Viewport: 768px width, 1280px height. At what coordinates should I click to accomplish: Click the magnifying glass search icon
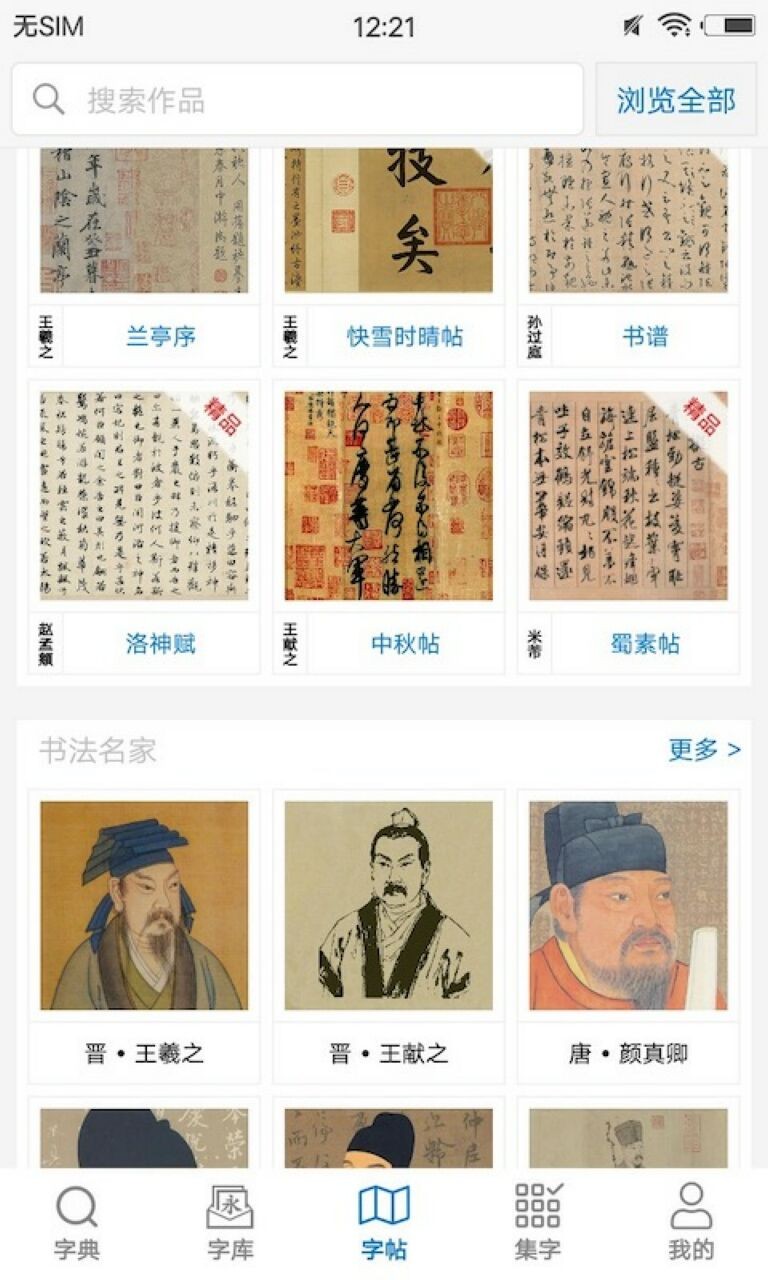click(x=46, y=97)
